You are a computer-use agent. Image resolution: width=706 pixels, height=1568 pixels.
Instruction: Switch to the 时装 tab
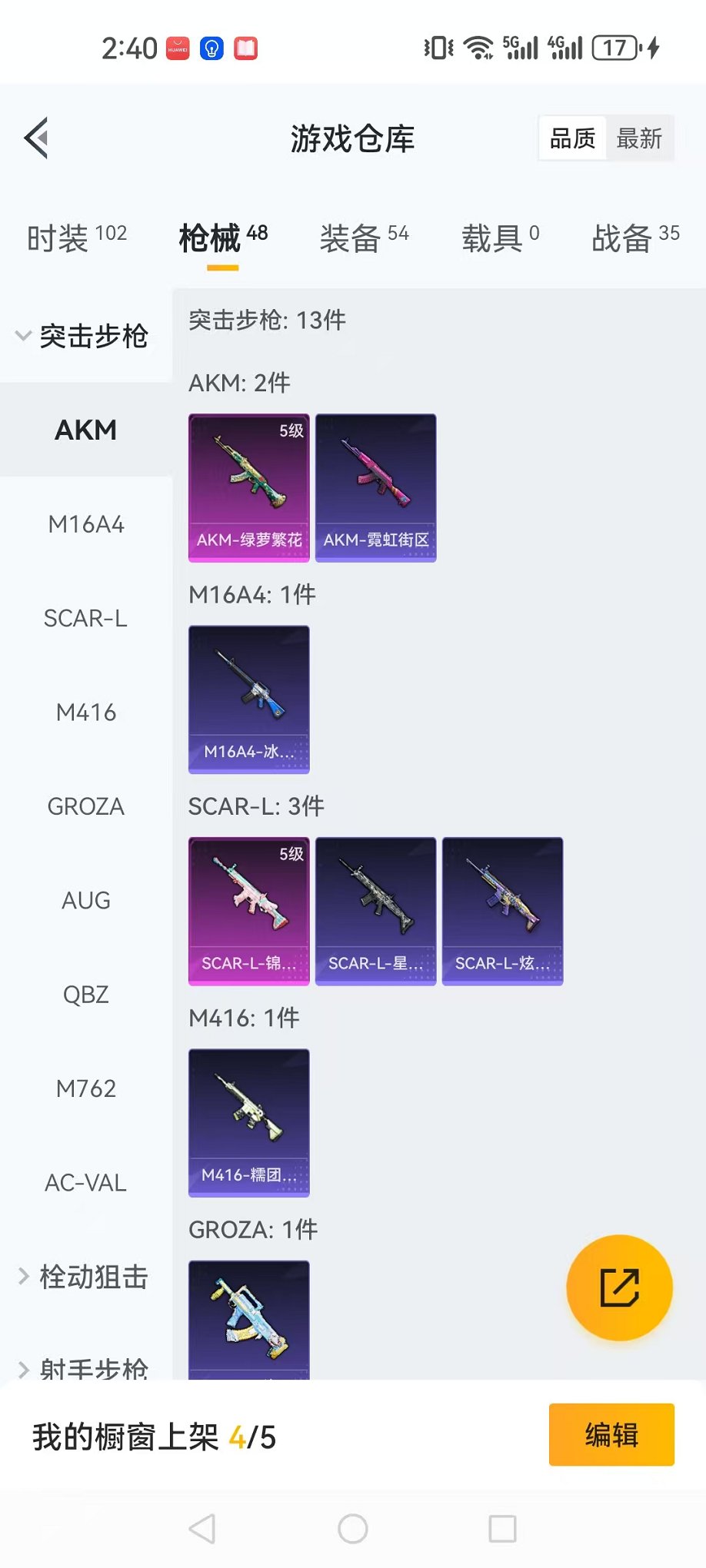(76, 238)
